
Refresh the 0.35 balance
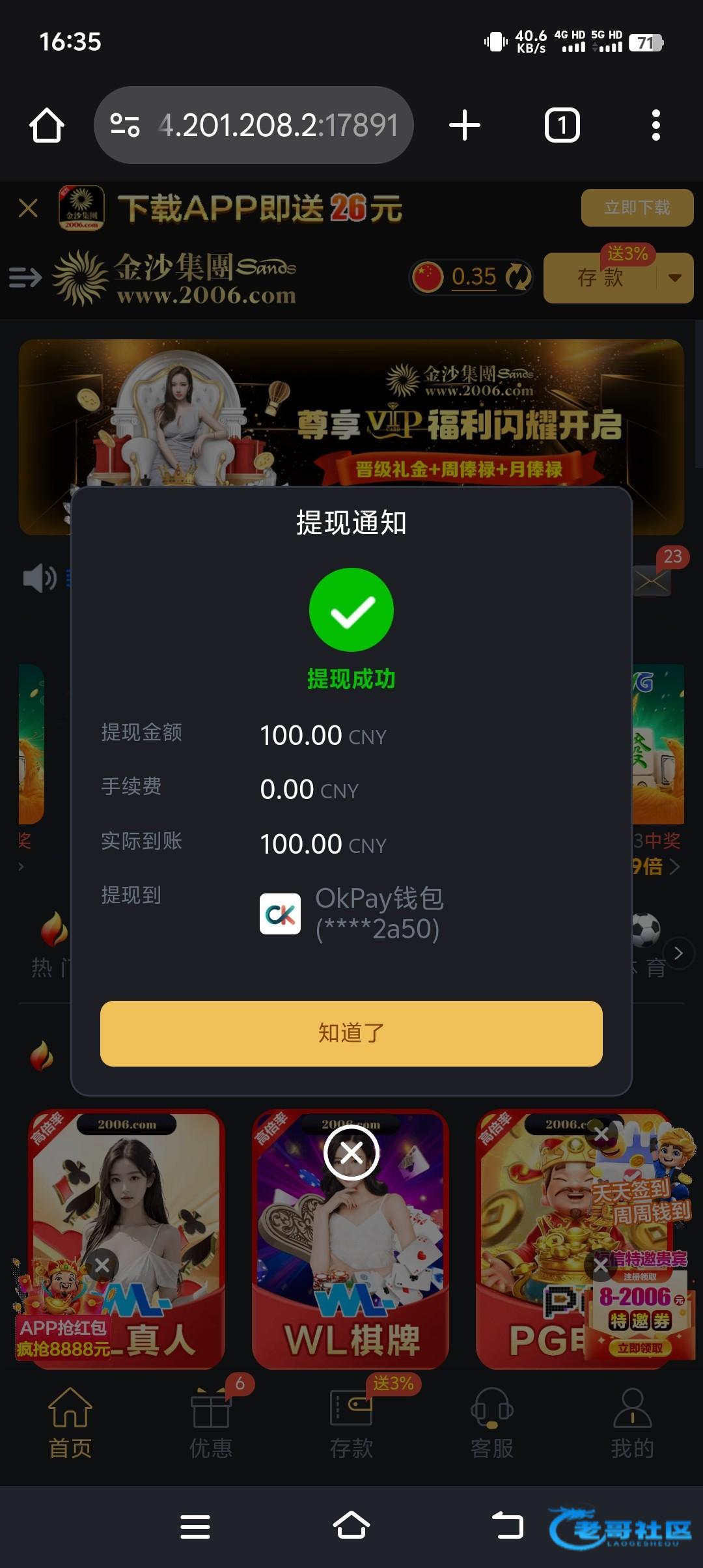click(x=518, y=277)
